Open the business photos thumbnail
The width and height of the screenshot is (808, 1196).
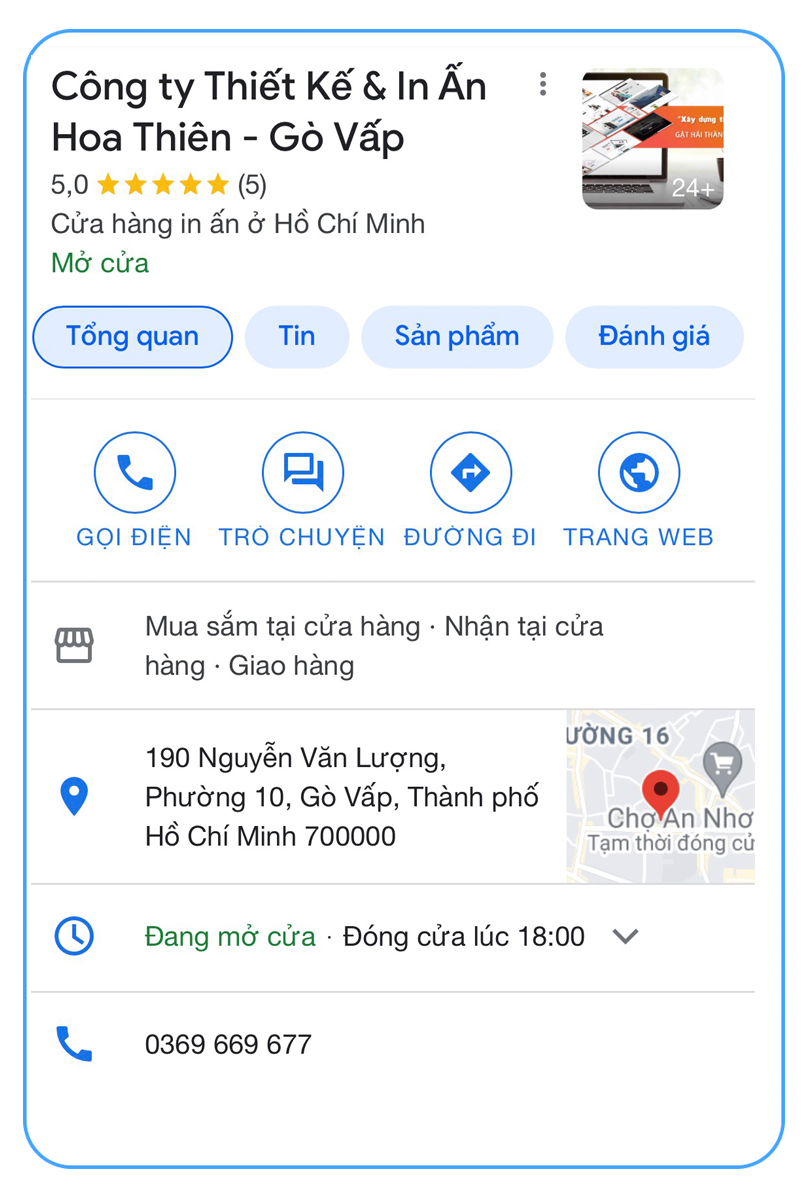click(x=652, y=138)
